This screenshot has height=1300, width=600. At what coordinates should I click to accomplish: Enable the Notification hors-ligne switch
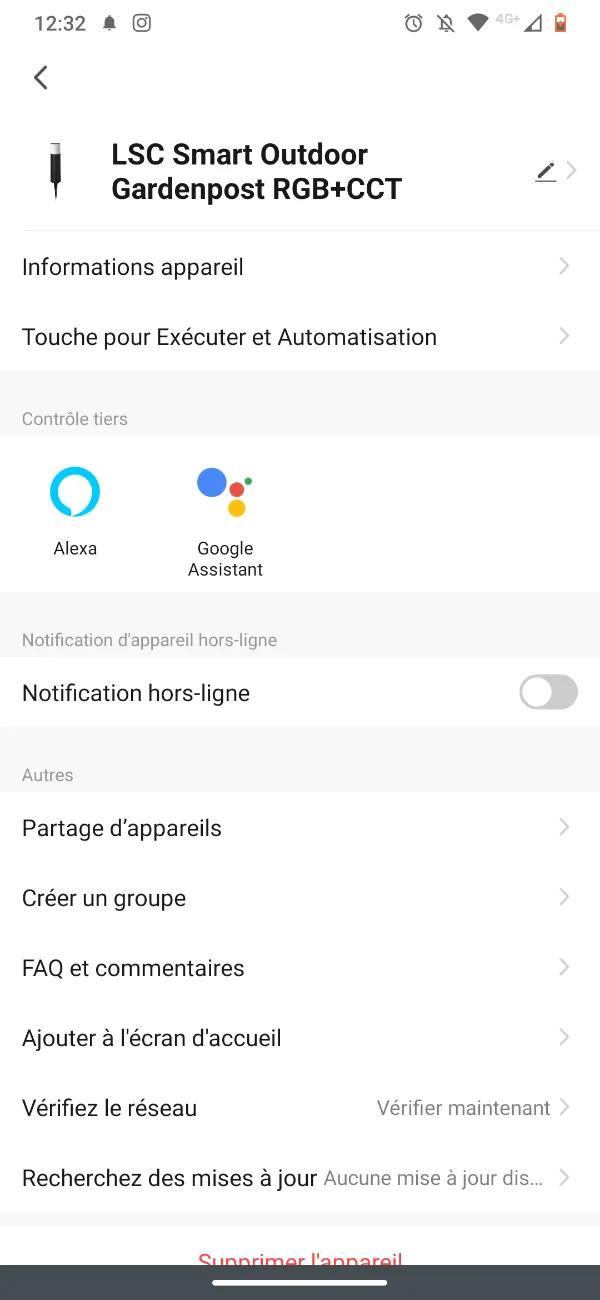(548, 692)
